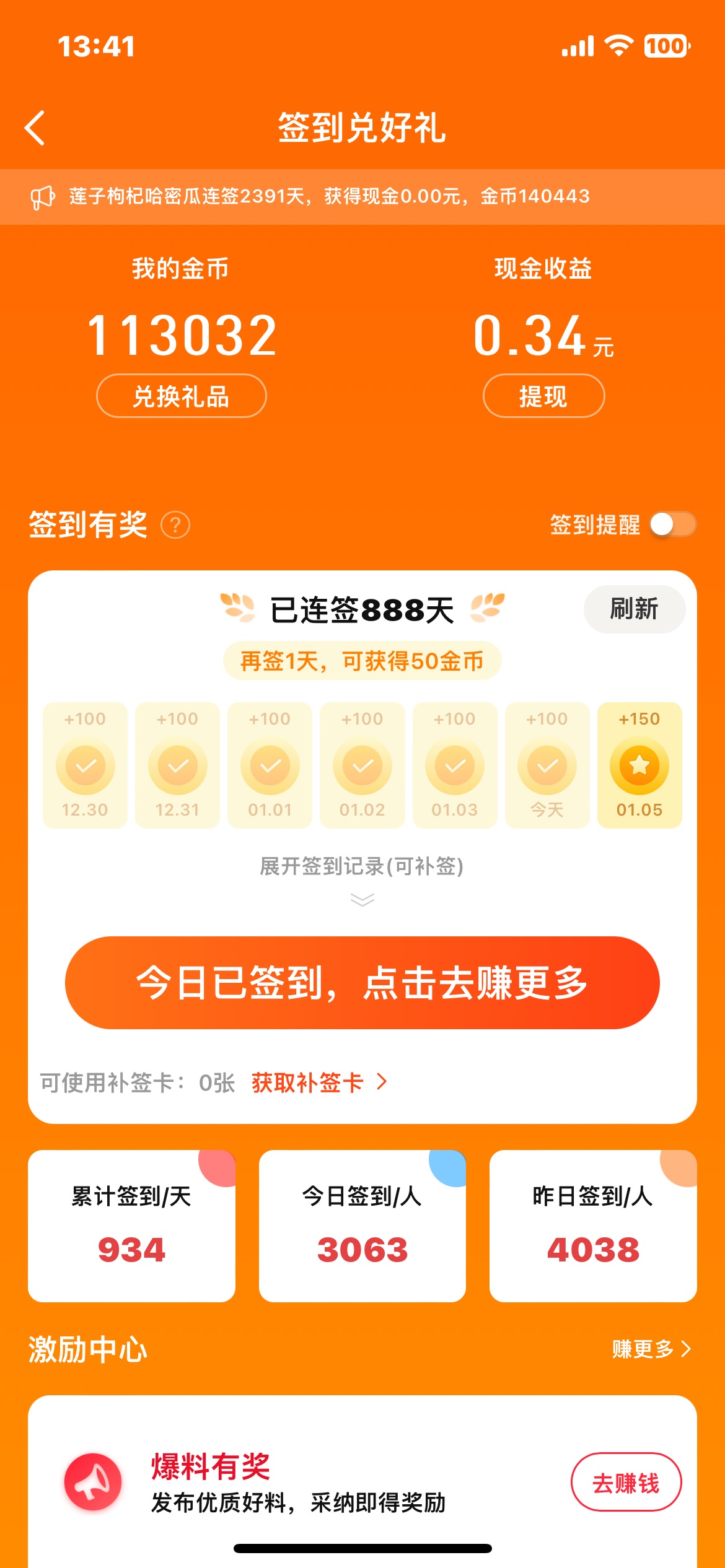Expand 展开签到记录(可补签)
The height and width of the screenshot is (1568, 725).
coord(362,876)
